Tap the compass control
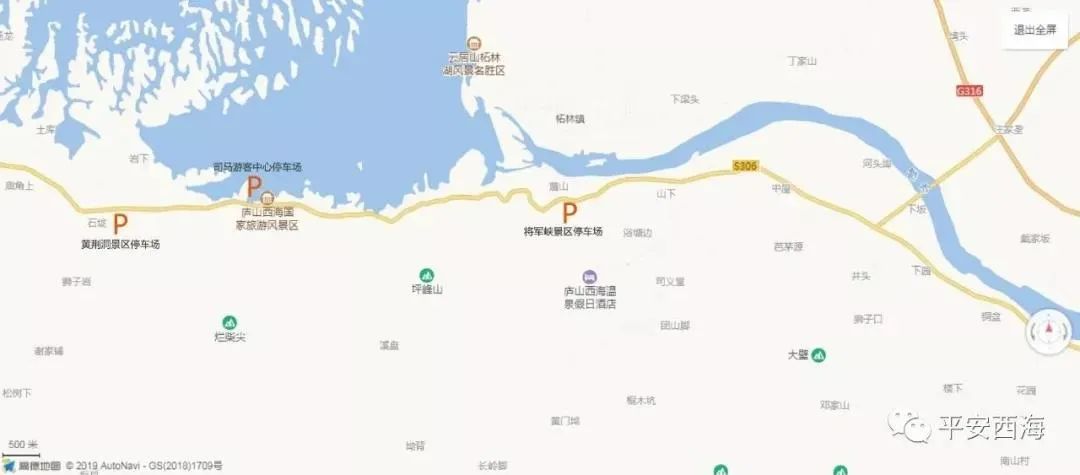This screenshot has width=1080, height=475. pyautogui.click(x=1050, y=330)
